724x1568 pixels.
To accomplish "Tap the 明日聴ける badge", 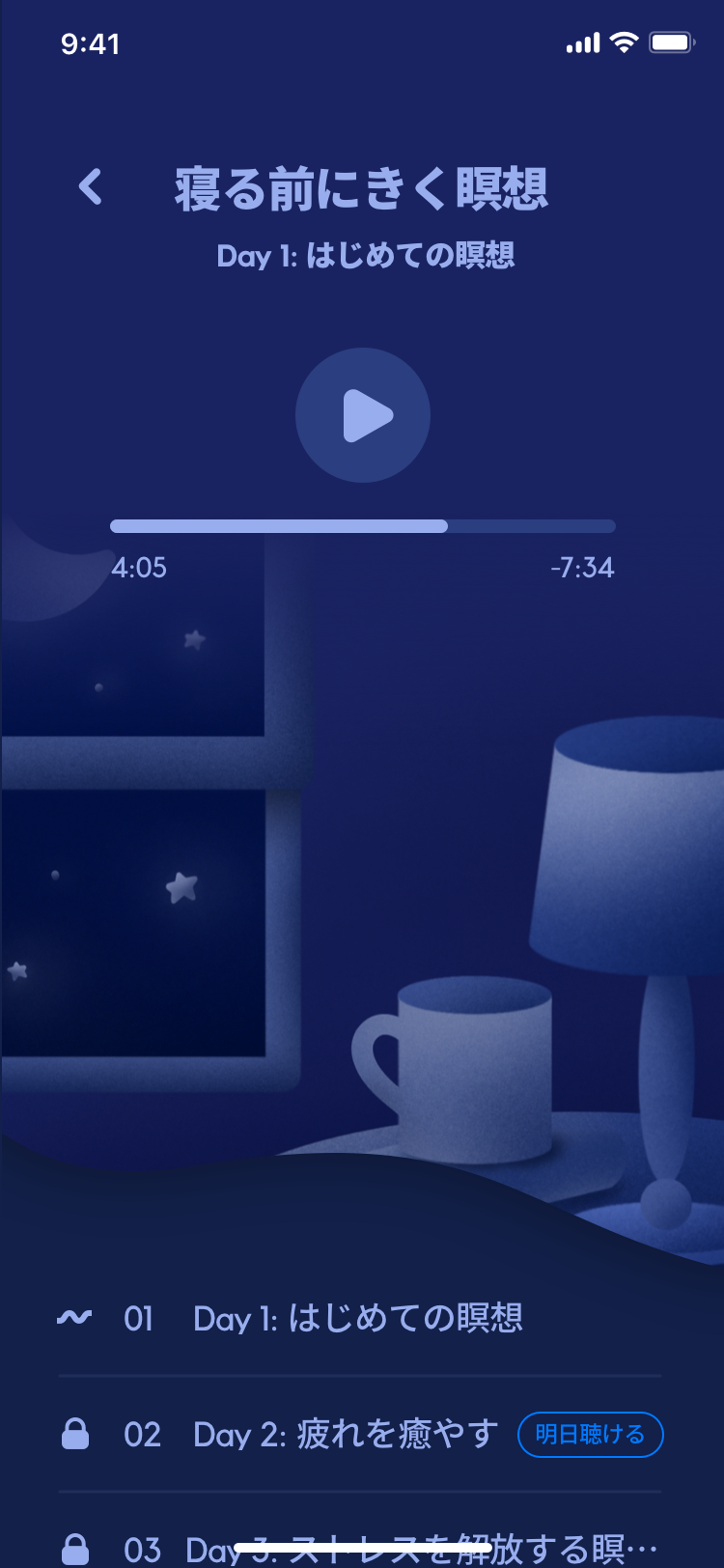I will [590, 1435].
